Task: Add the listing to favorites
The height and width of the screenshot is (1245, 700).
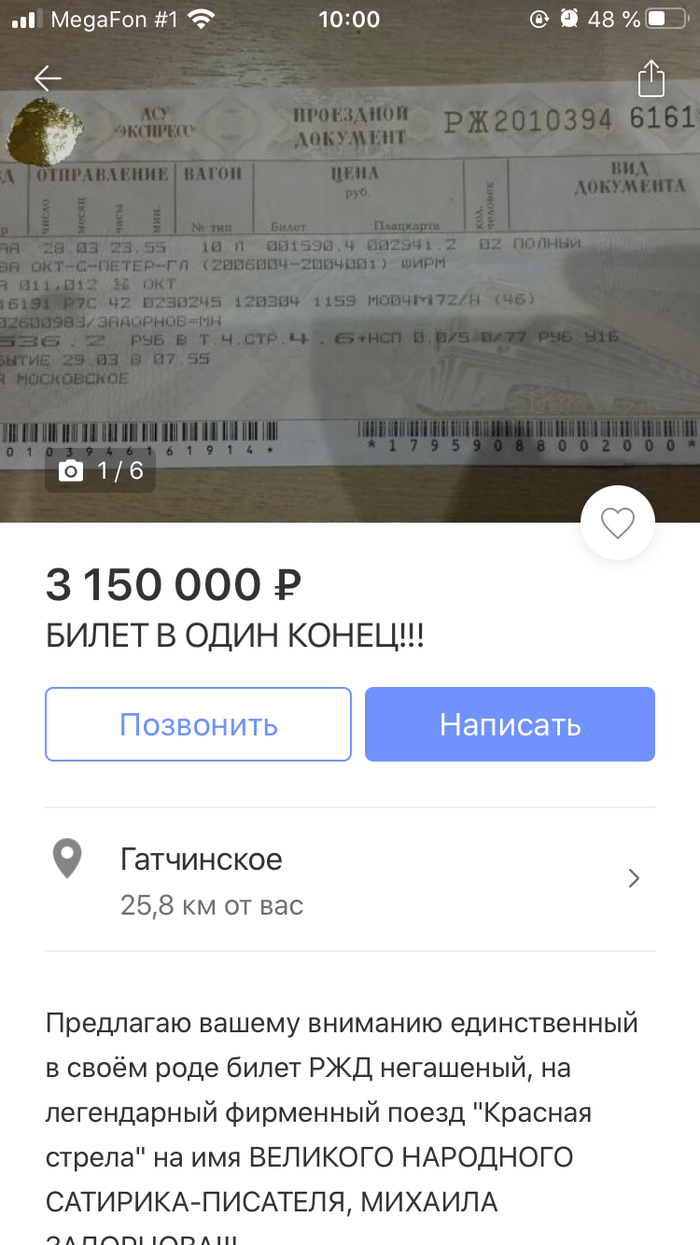Action: click(617, 523)
